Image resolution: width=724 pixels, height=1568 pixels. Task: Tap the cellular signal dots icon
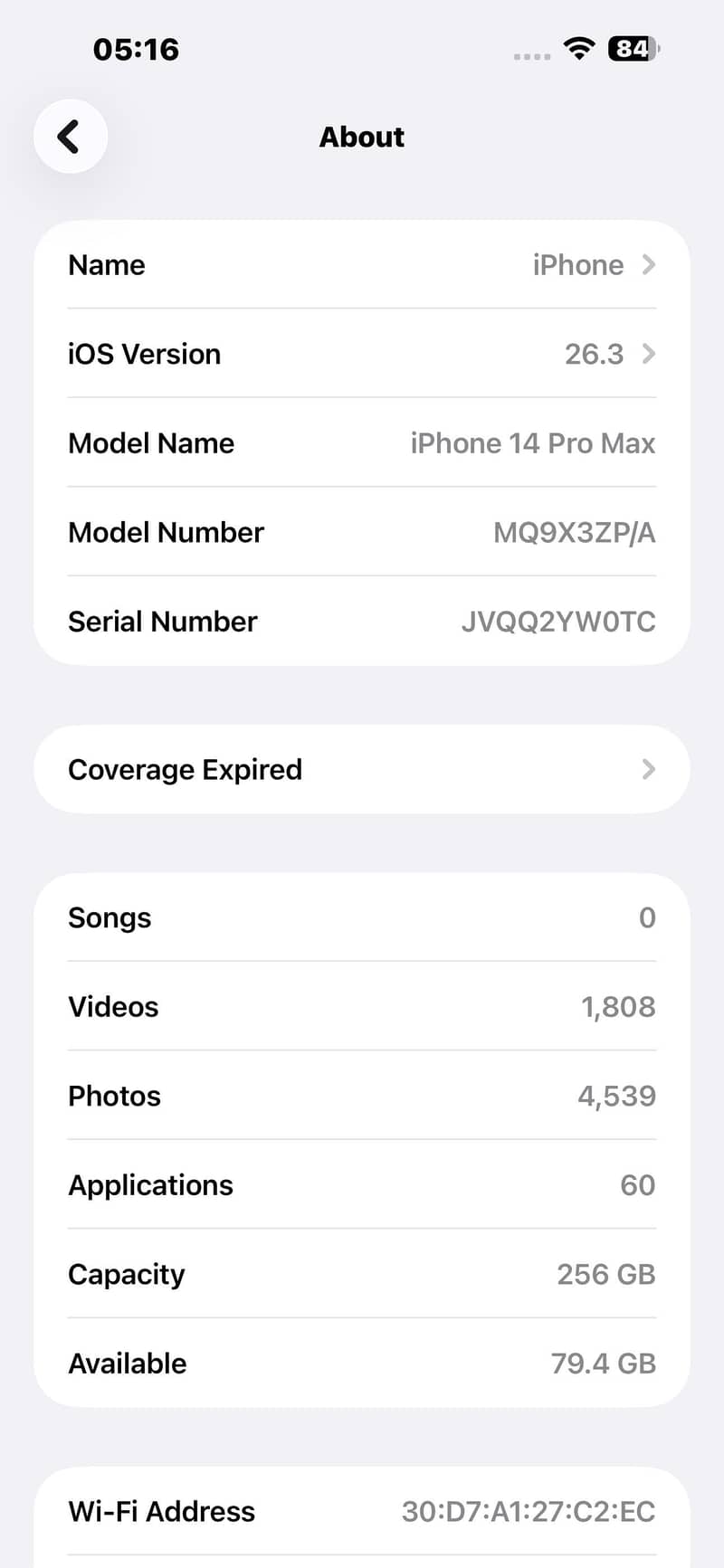tap(532, 54)
